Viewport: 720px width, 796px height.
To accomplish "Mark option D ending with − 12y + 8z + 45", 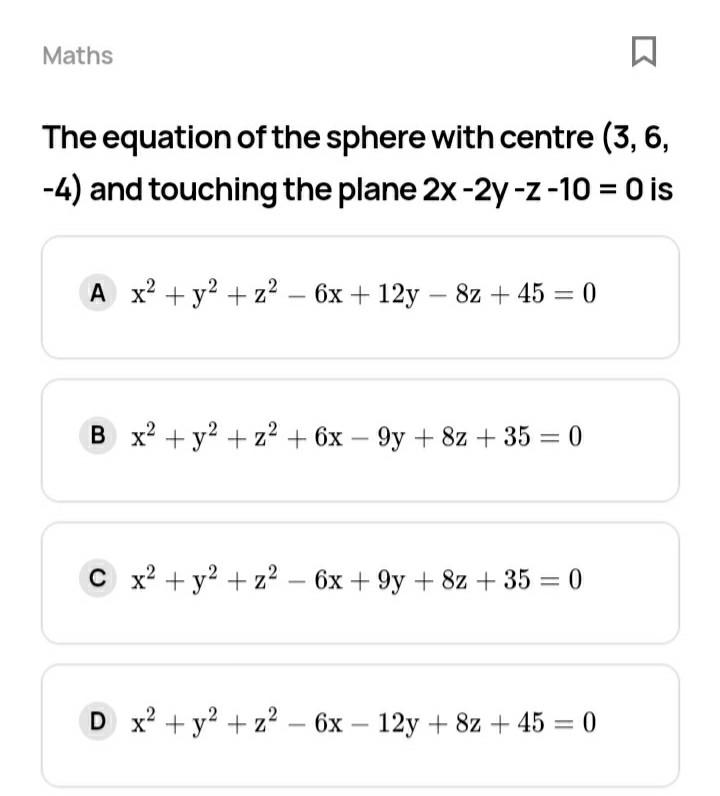I will pyautogui.click(x=360, y=724).
